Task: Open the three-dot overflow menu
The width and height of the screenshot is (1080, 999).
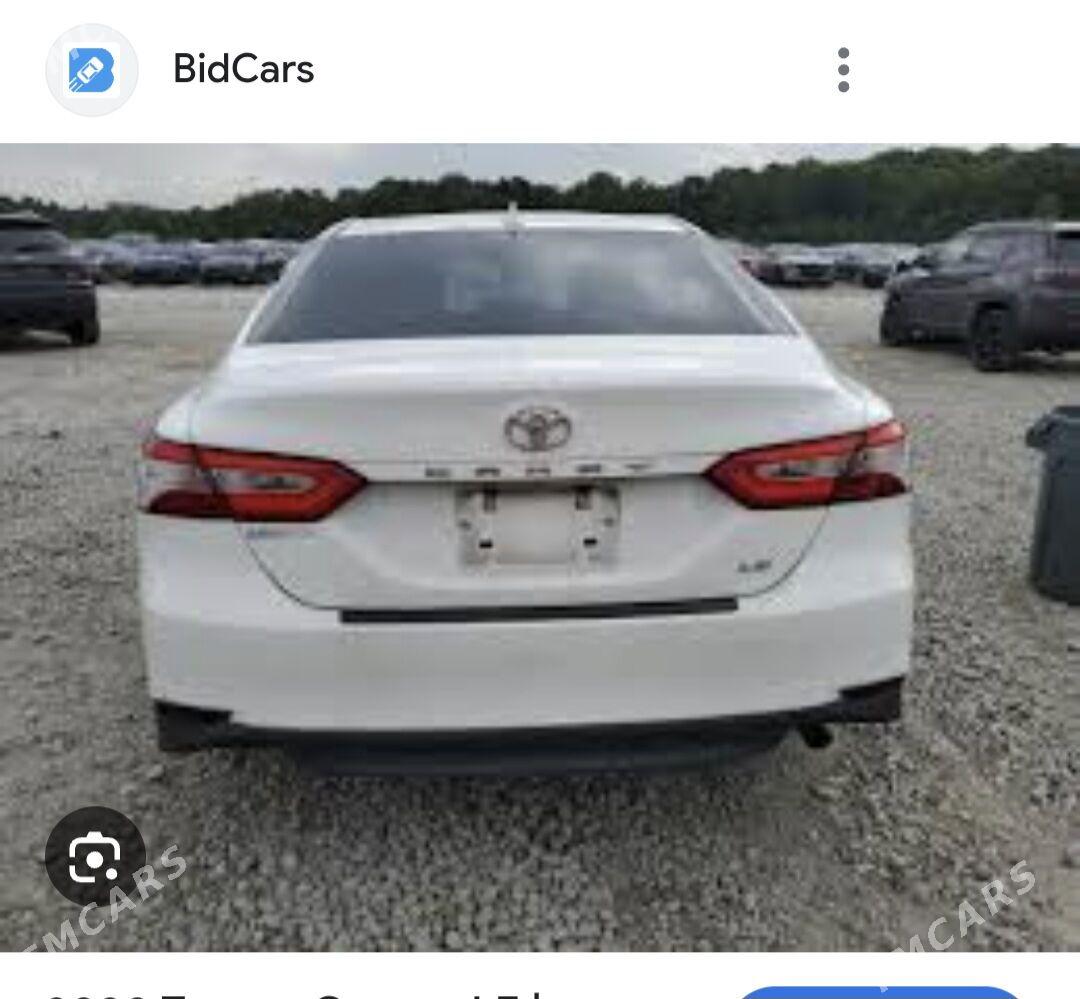Action: (843, 70)
